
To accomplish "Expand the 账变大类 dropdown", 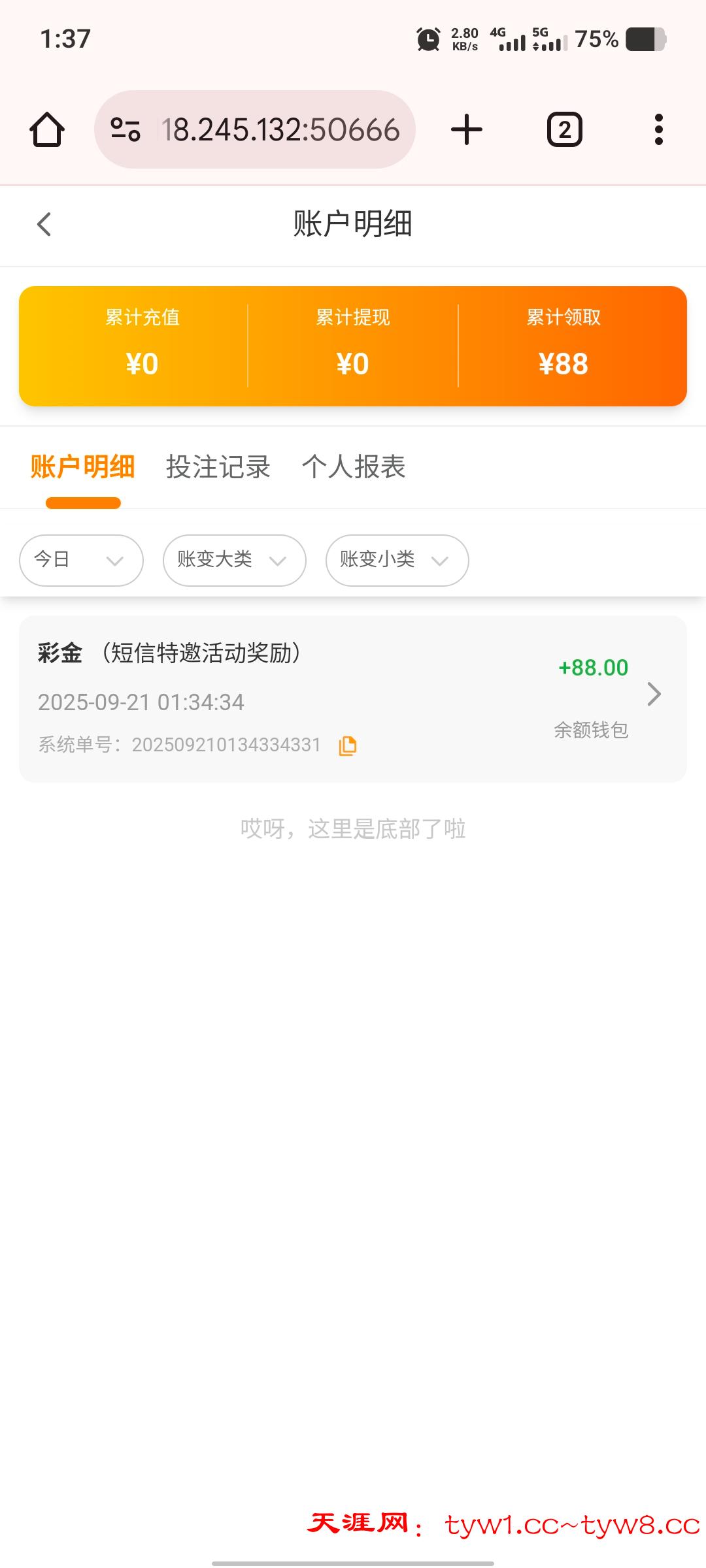I will tap(234, 560).
